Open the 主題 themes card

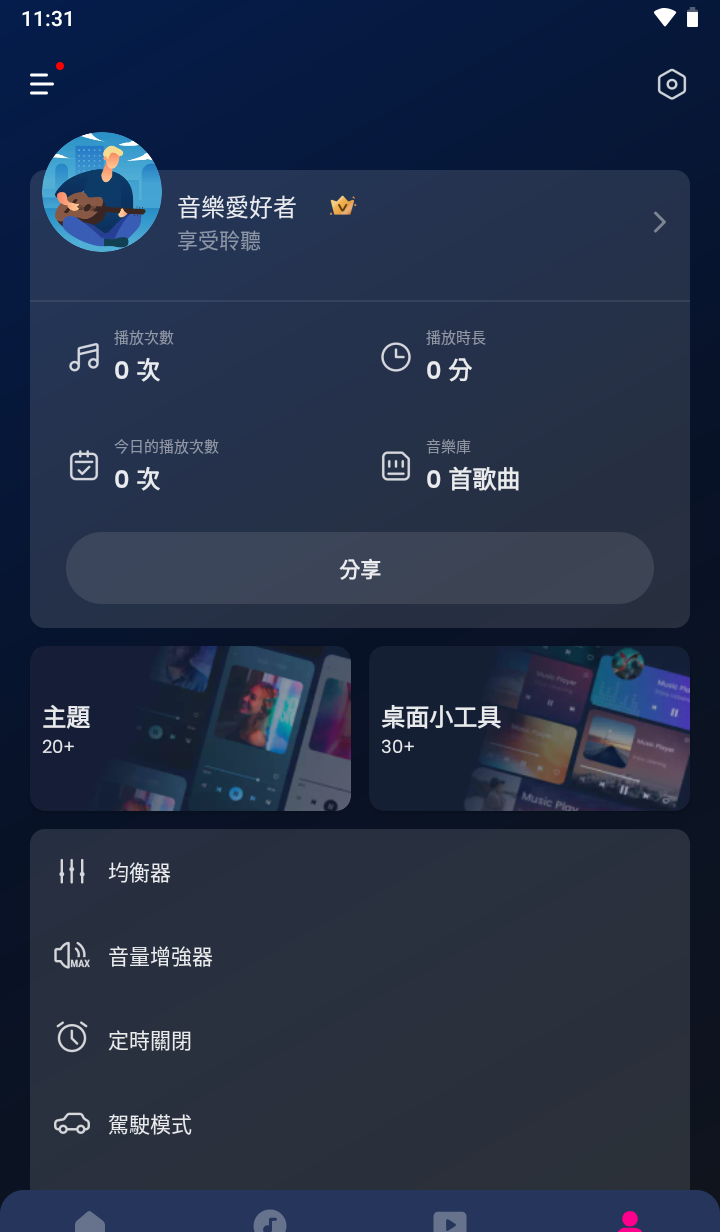click(x=190, y=728)
